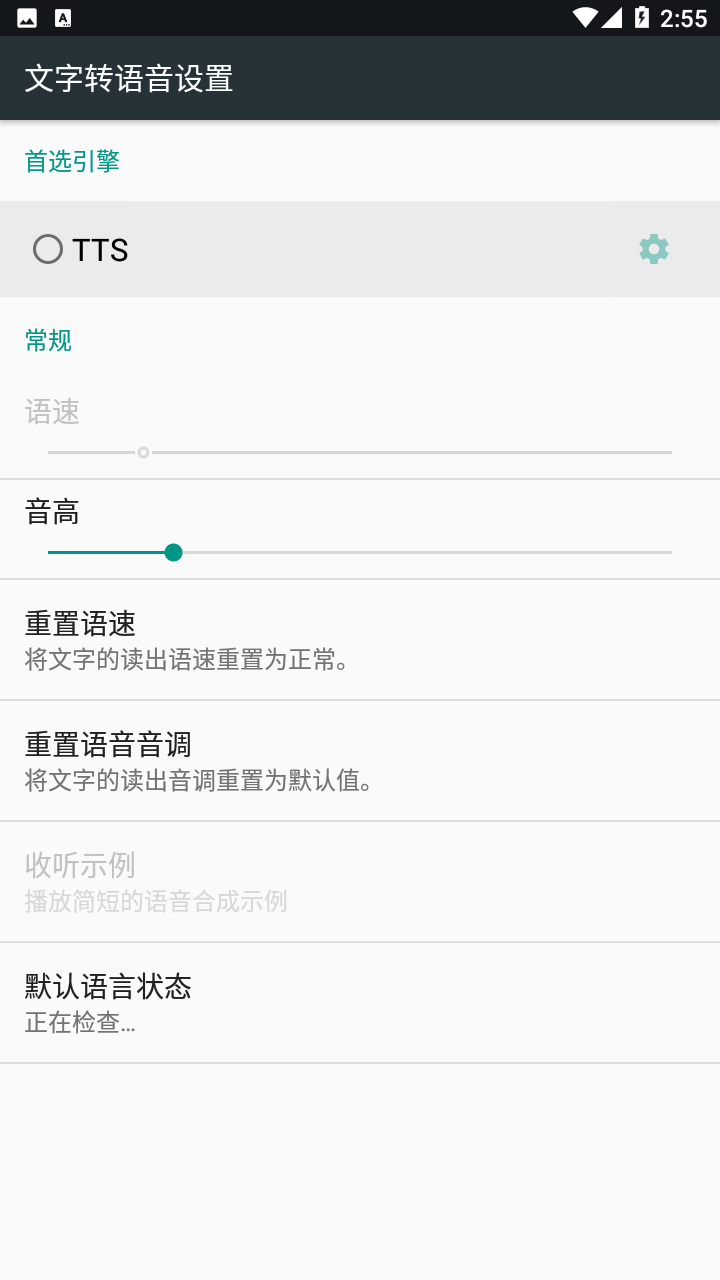Open 默认语言状态 row

tap(360, 1002)
